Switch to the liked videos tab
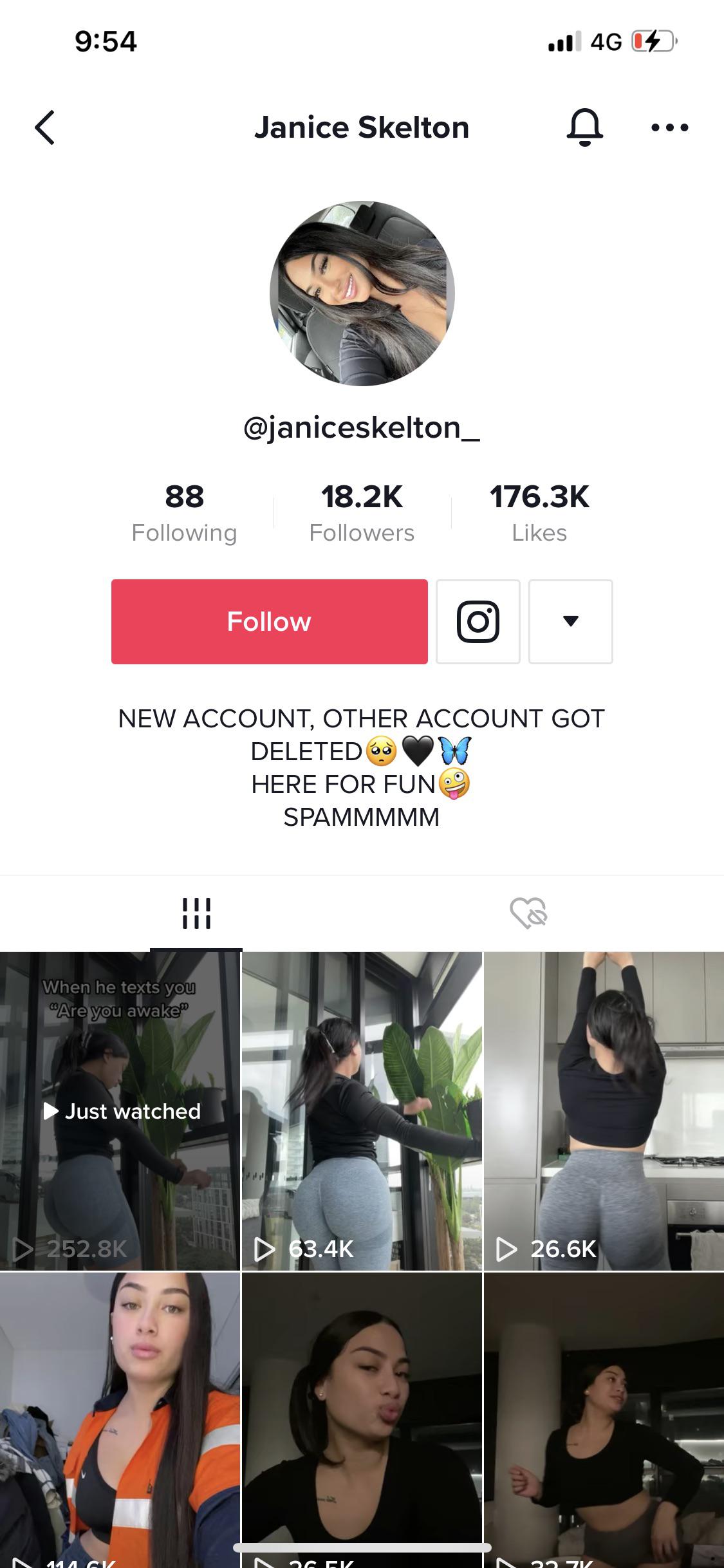The image size is (724, 1568). [x=528, y=913]
